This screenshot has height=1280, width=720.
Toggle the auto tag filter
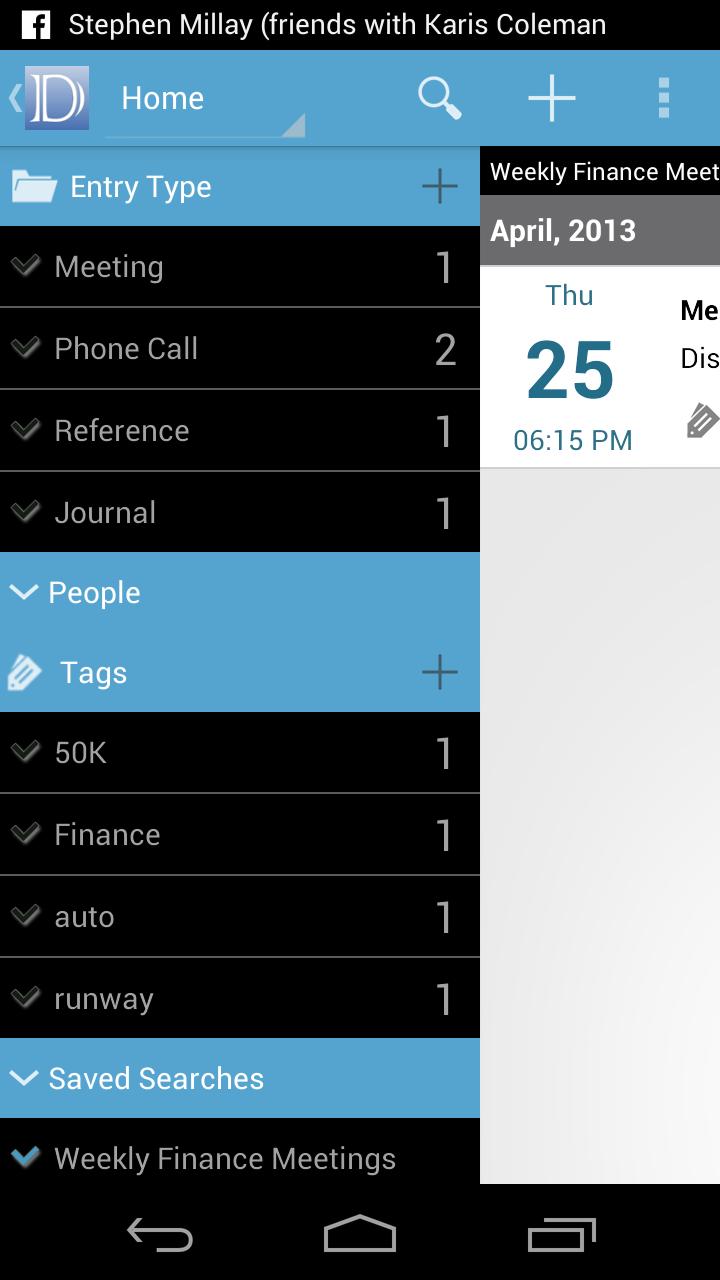(x=240, y=917)
